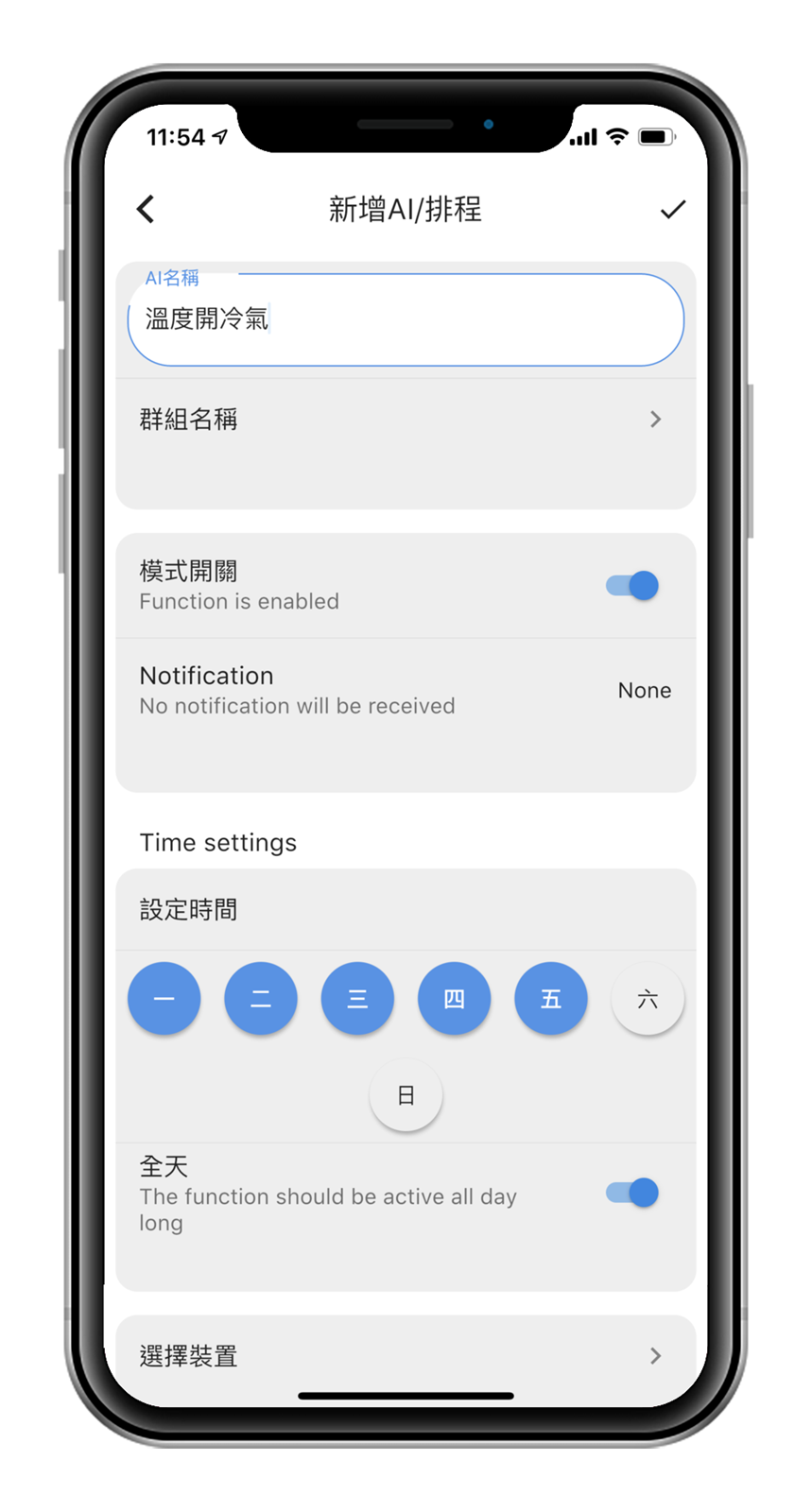The height and width of the screenshot is (1512, 812).
Task: Go back using the back arrow
Action: [x=146, y=209]
